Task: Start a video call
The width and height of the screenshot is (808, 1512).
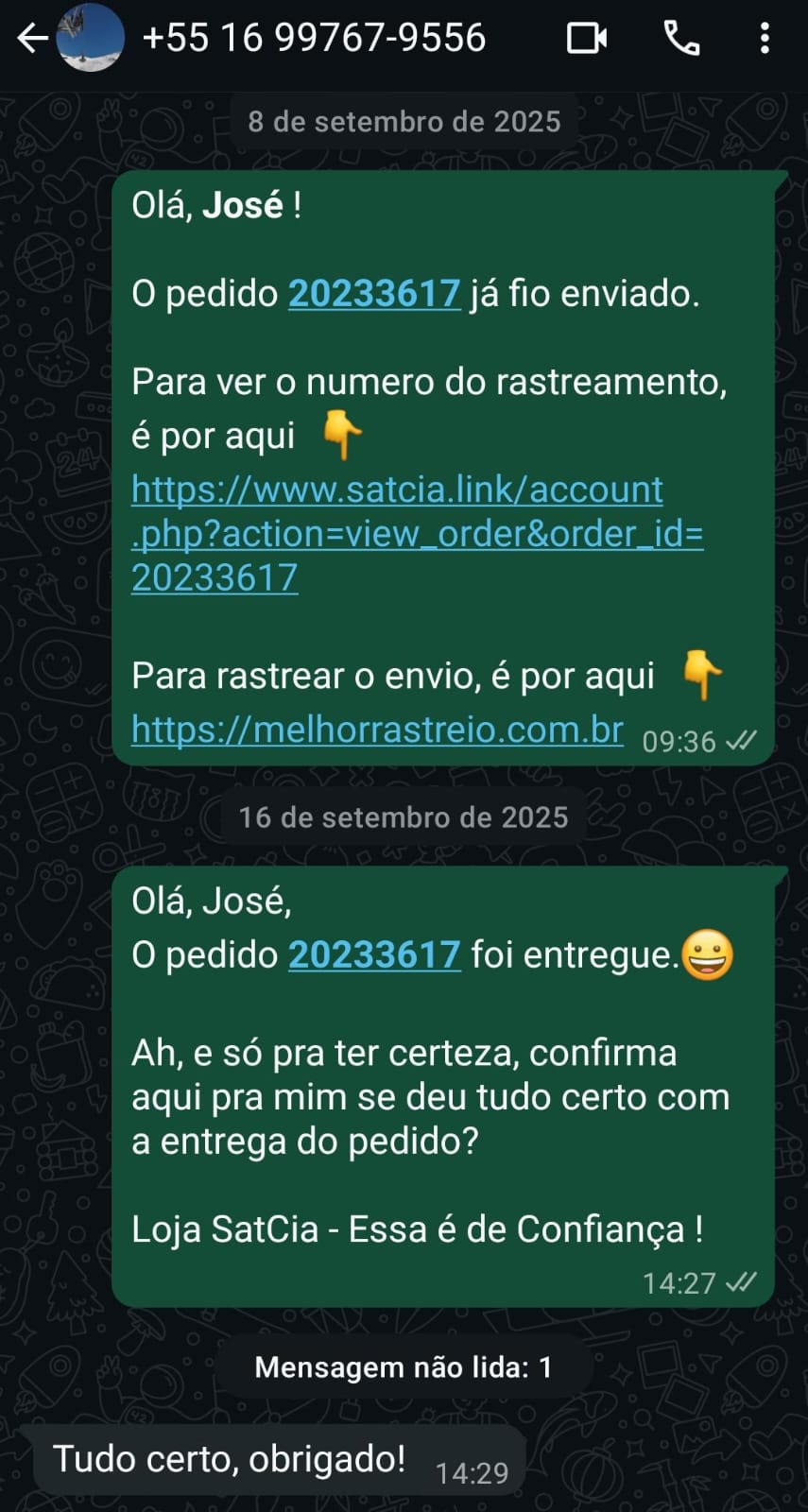Action: [586, 39]
